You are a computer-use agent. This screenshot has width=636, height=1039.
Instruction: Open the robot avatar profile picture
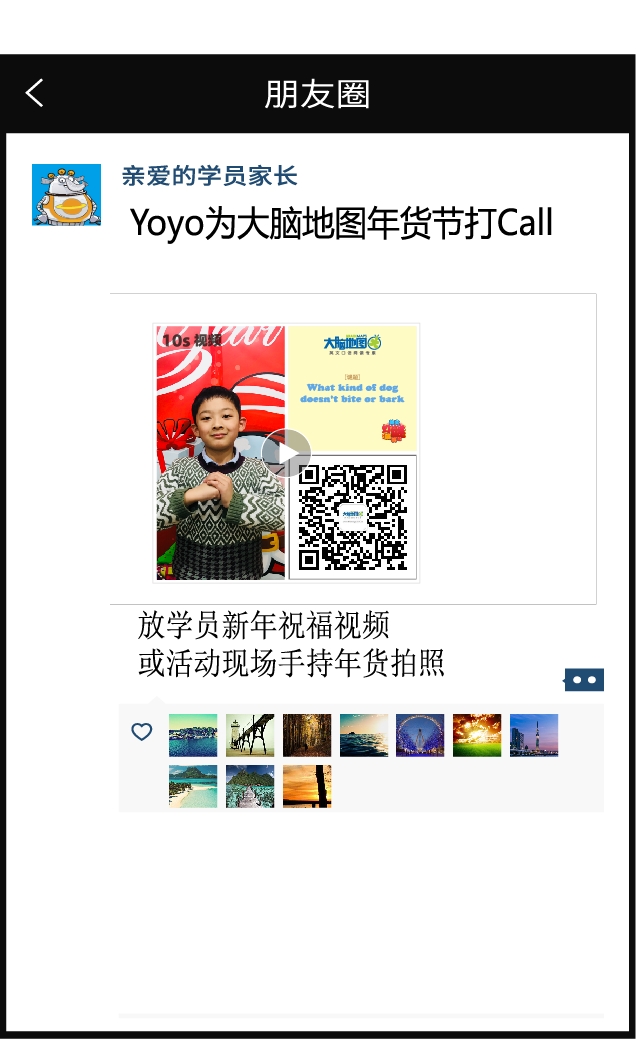(x=66, y=195)
